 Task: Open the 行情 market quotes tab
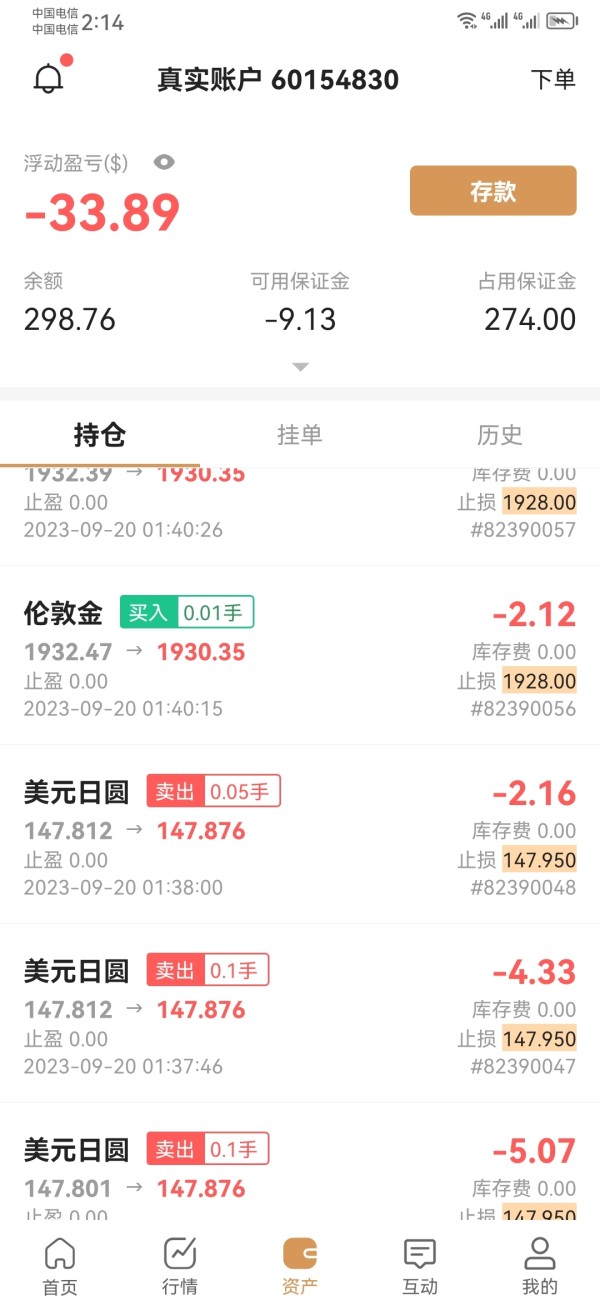[x=180, y=1266]
